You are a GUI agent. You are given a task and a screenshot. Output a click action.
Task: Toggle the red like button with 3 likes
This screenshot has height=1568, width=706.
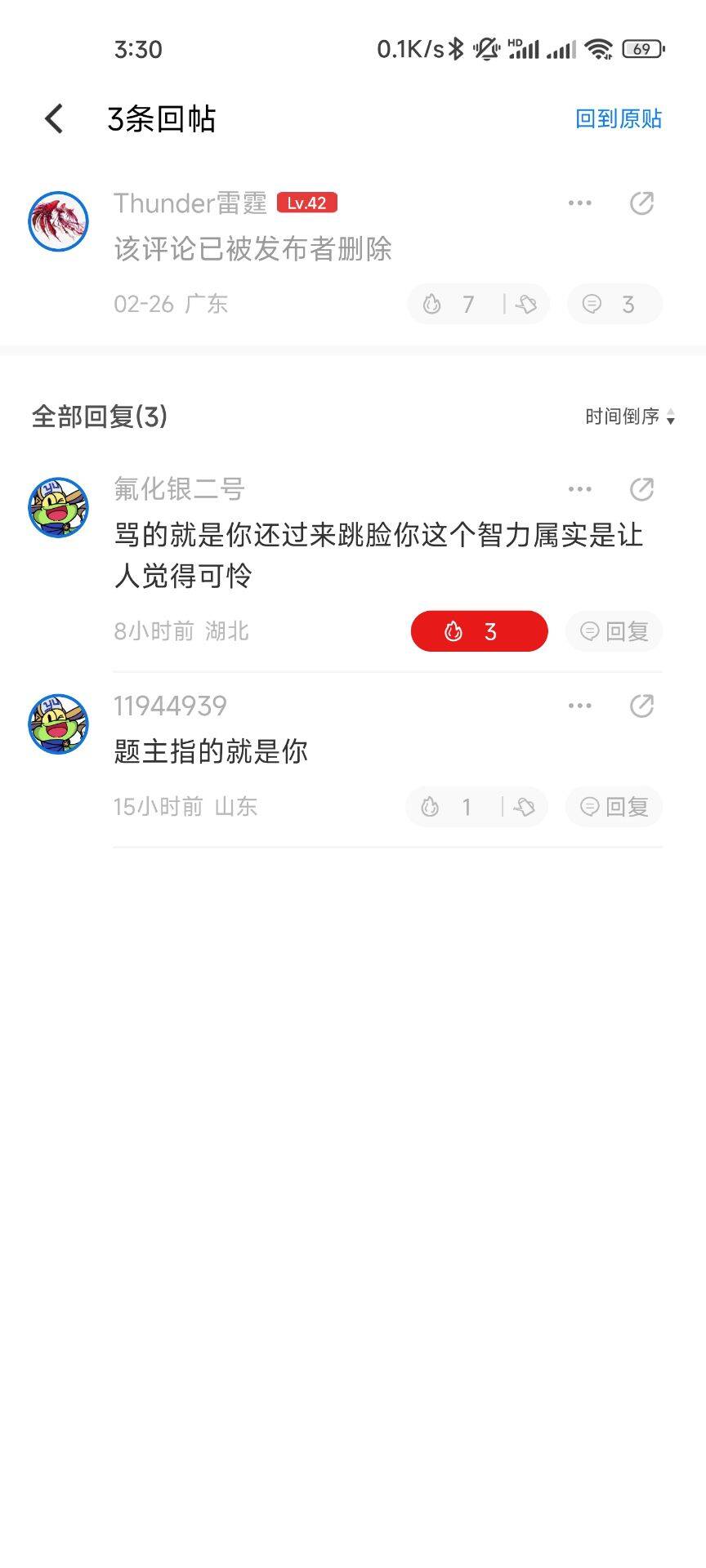click(479, 631)
